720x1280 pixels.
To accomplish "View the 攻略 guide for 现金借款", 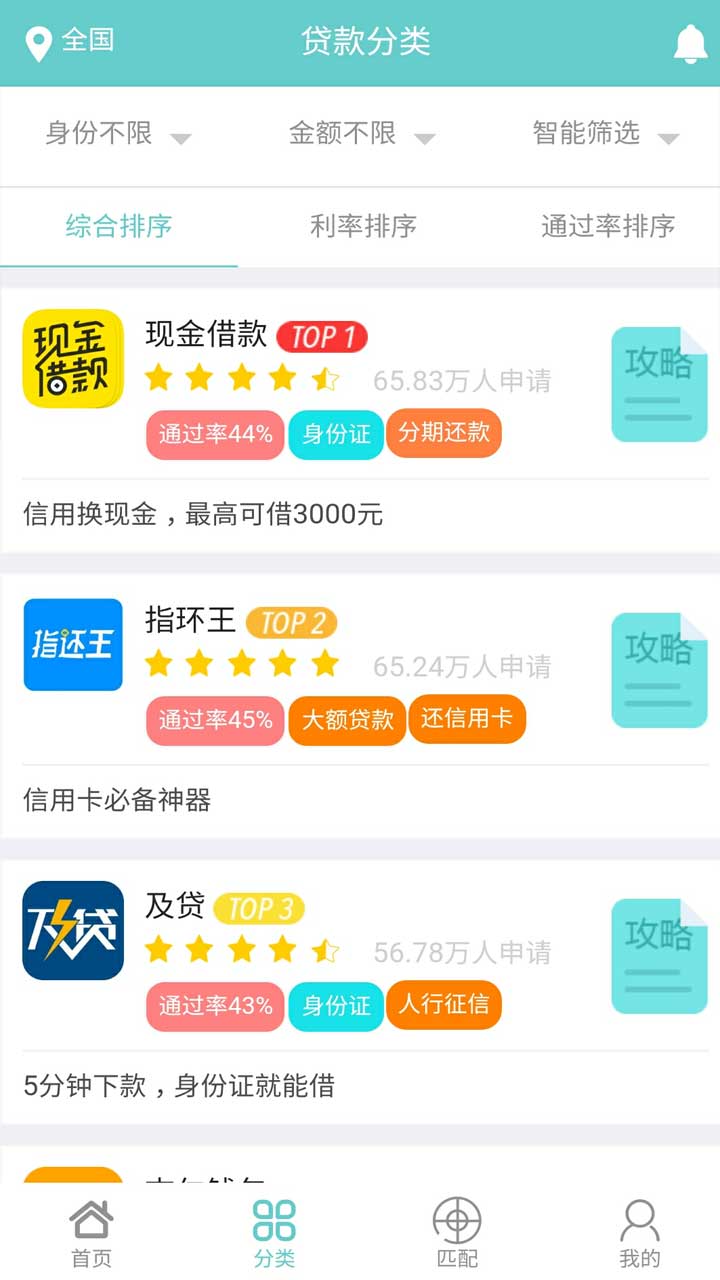I will point(659,384).
